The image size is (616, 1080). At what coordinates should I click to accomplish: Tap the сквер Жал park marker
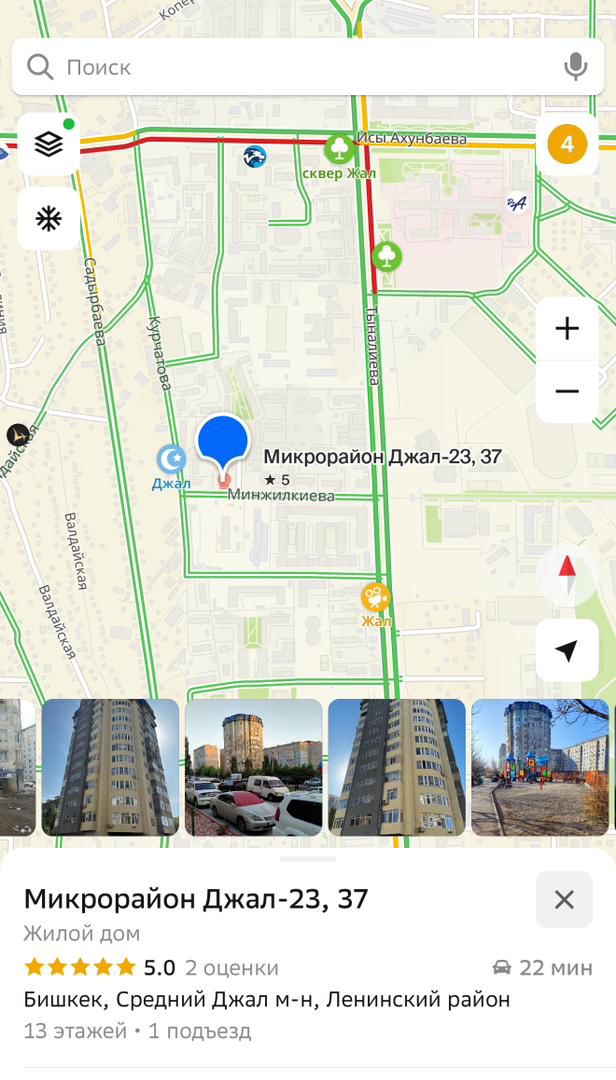click(340, 150)
